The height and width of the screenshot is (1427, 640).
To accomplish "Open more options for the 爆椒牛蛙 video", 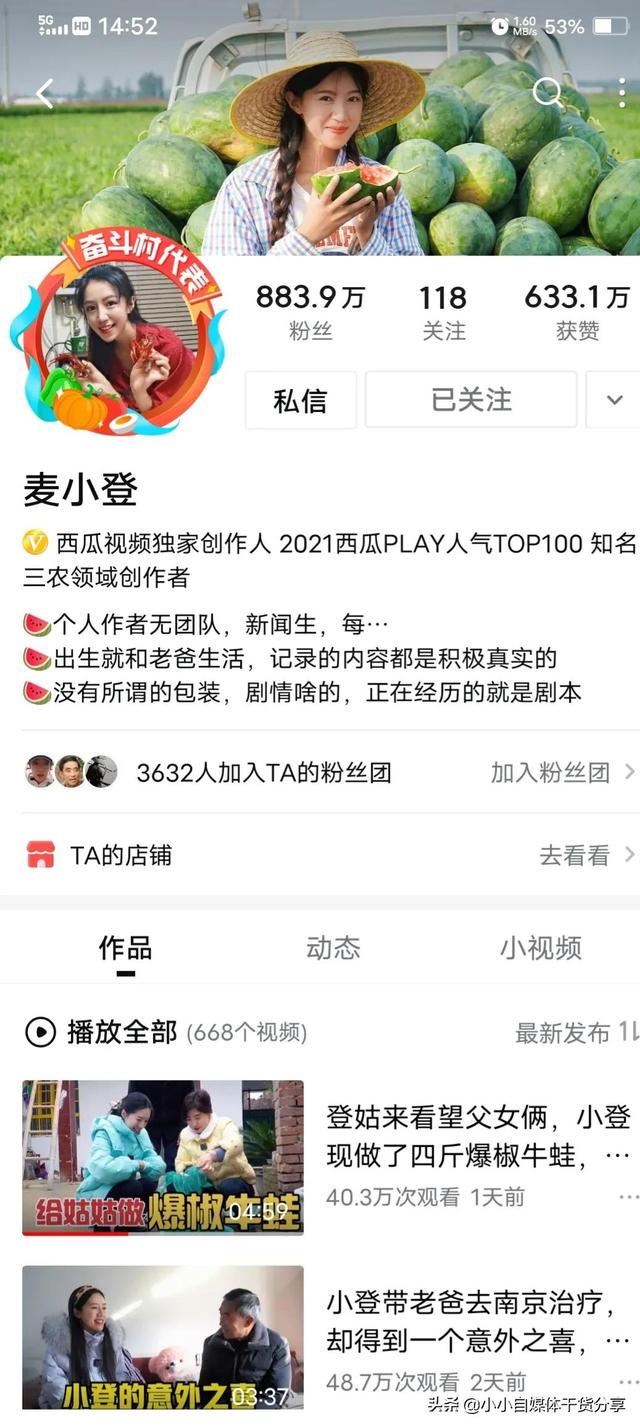I will (628, 1197).
